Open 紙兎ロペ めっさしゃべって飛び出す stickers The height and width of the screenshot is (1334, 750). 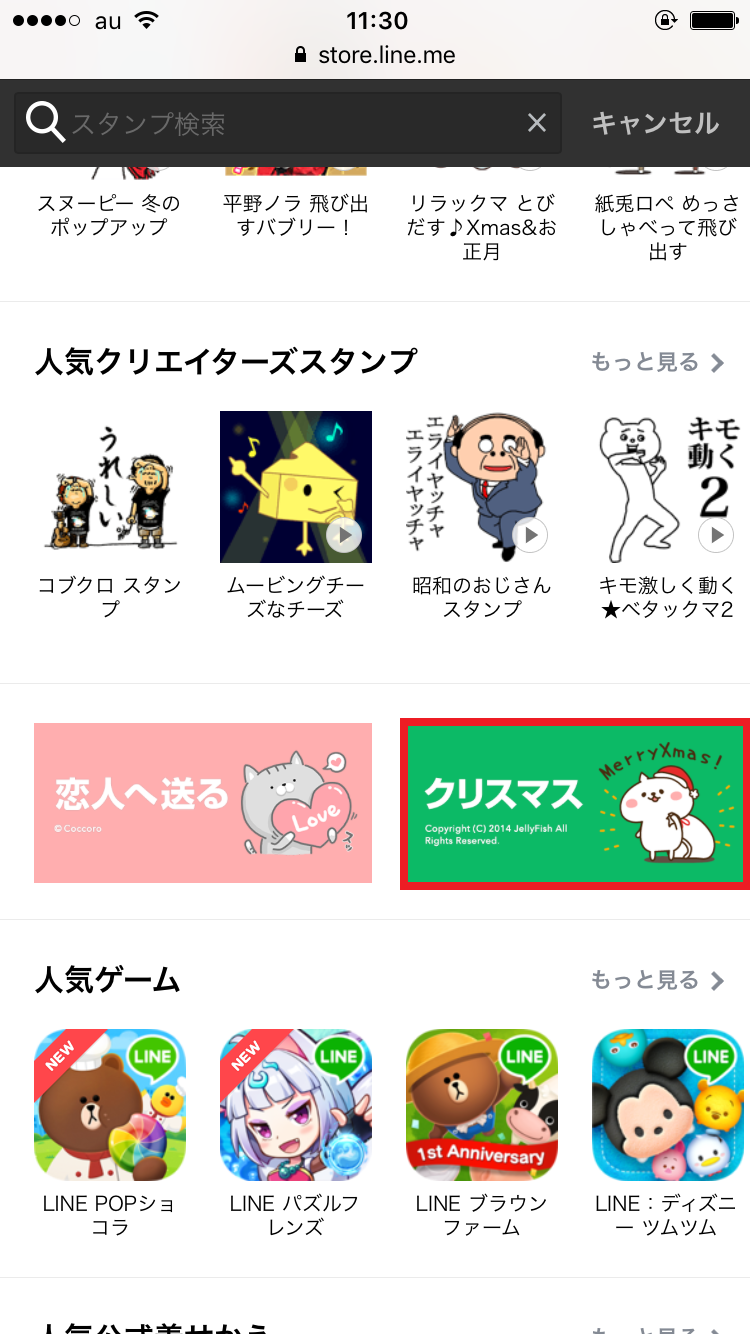coord(668,226)
